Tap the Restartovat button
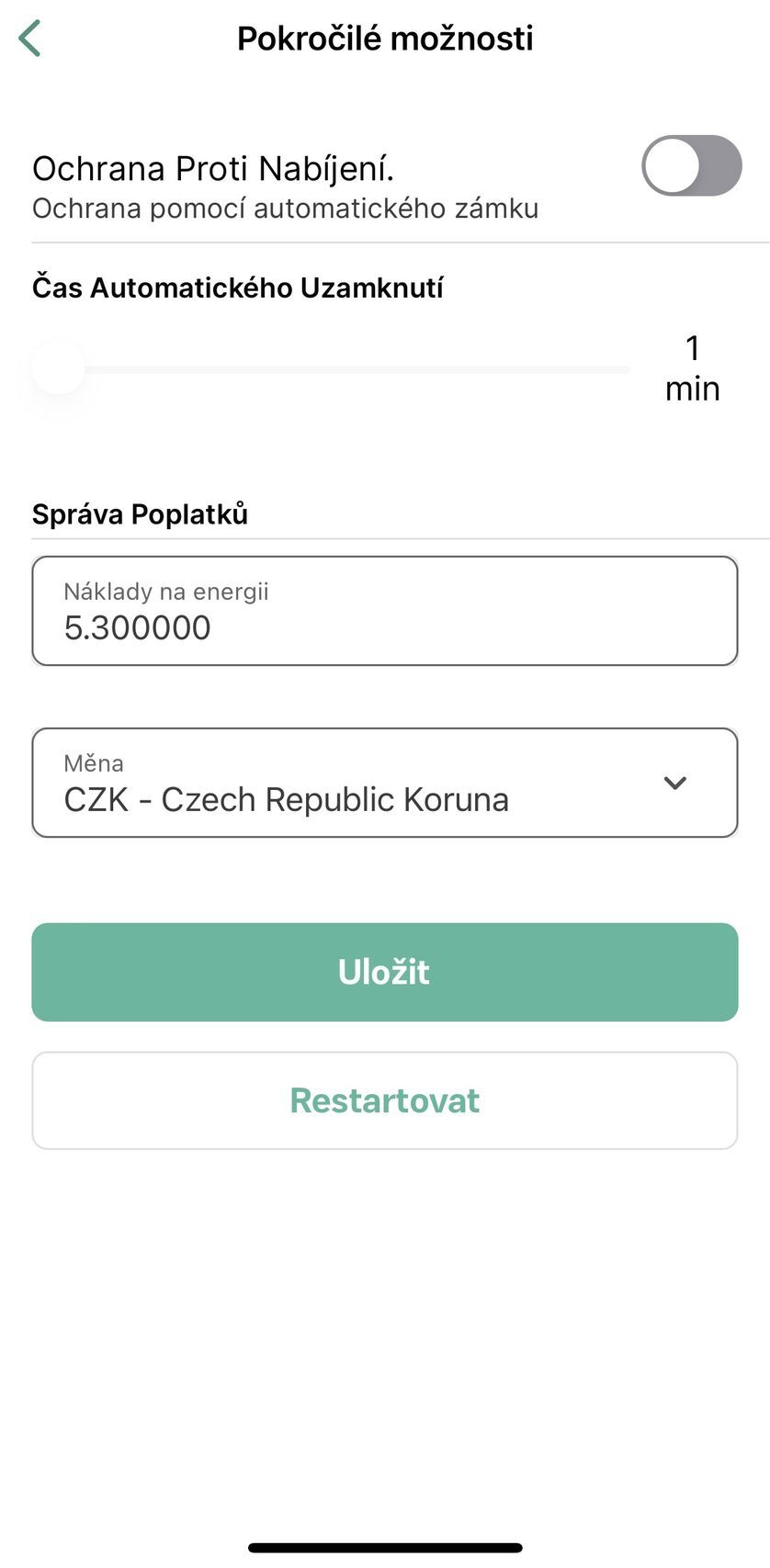 pos(384,1100)
